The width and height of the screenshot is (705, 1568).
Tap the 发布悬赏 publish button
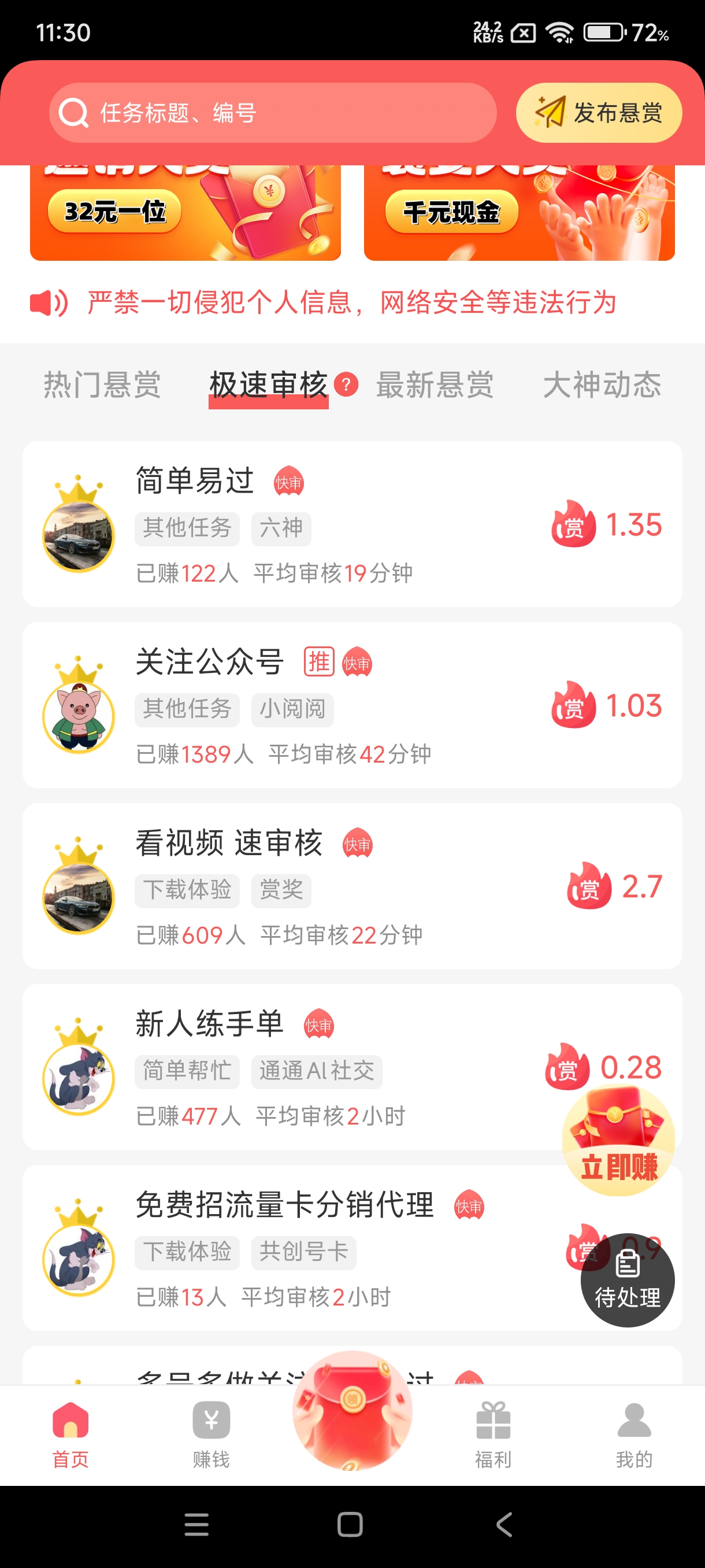tap(599, 112)
